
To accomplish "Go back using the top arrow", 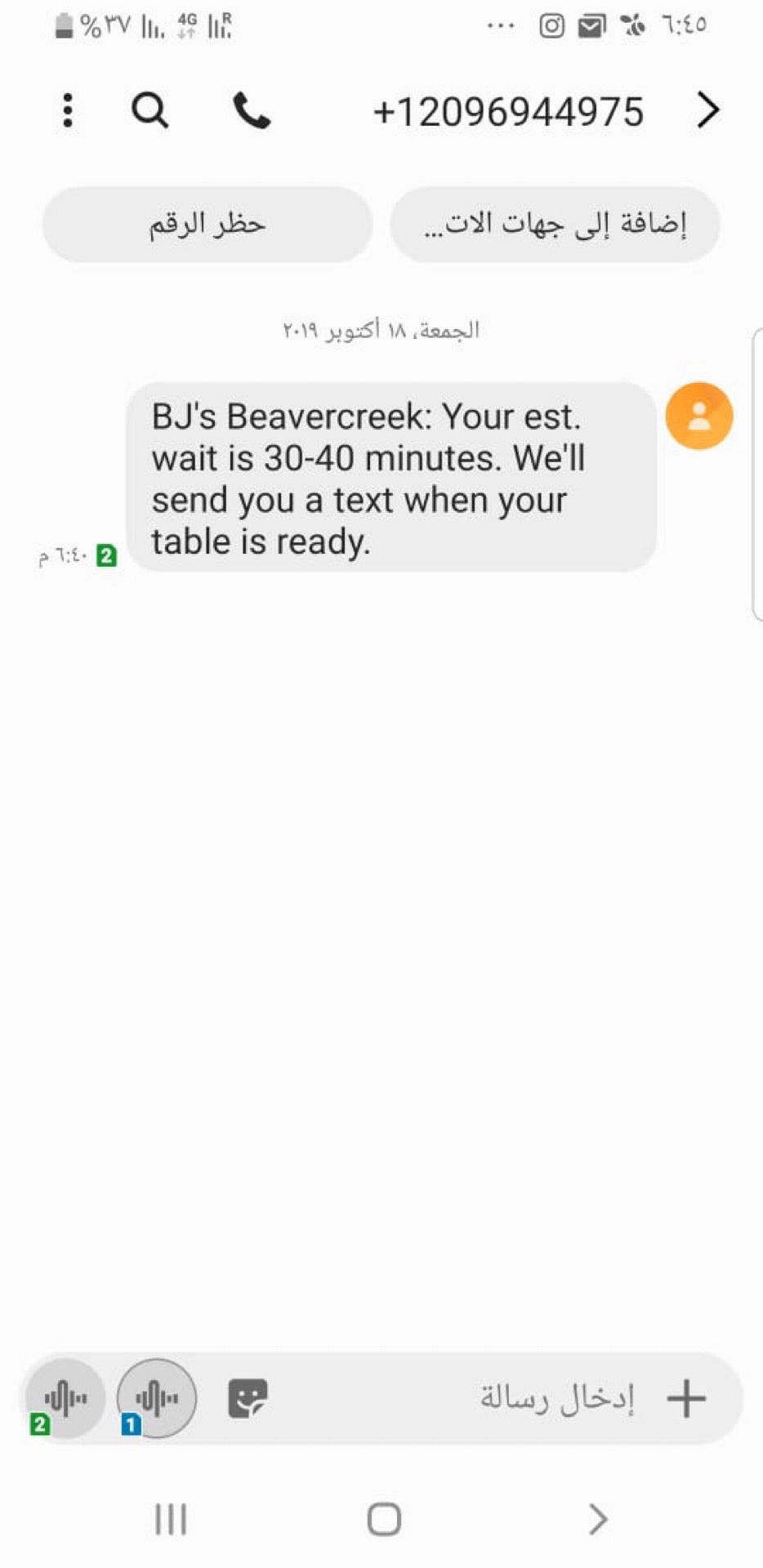I will point(708,110).
